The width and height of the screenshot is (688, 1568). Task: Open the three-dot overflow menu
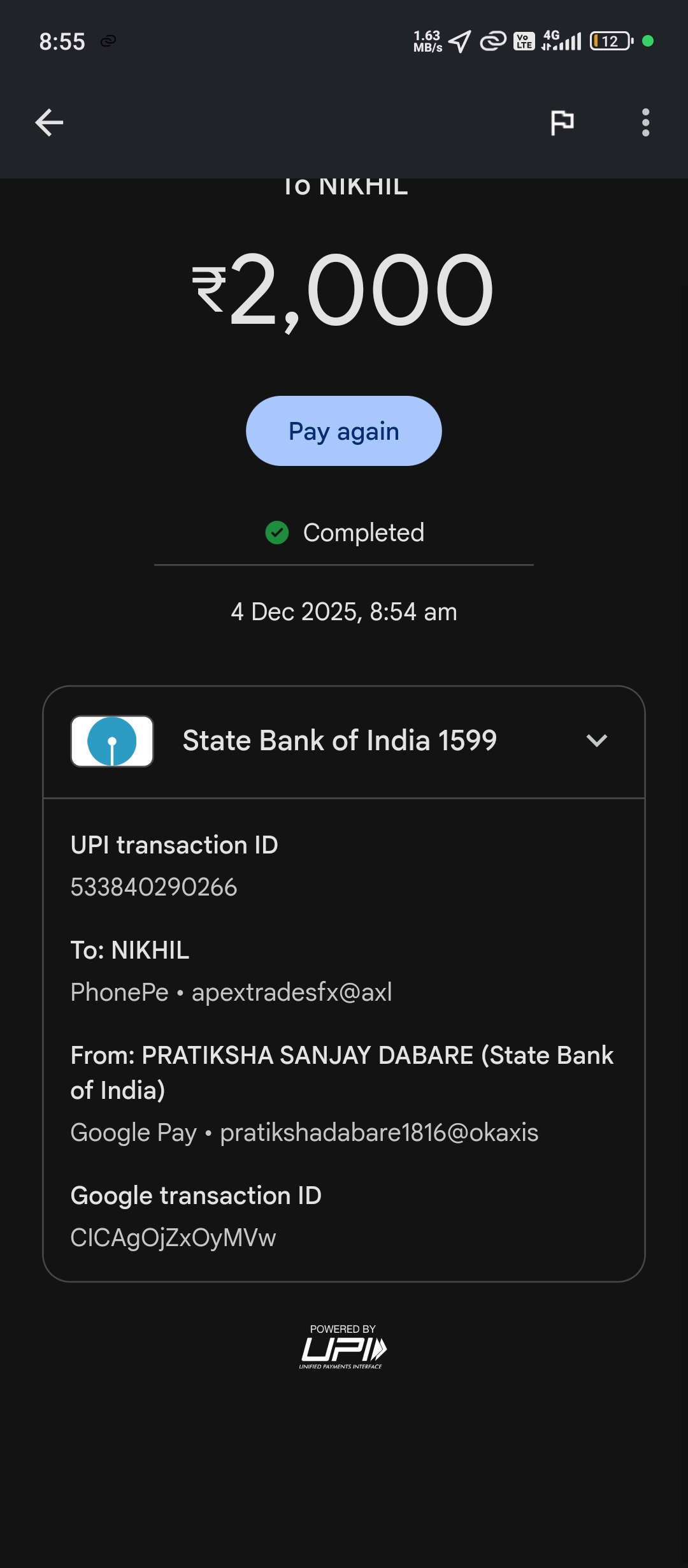(645, 122)
